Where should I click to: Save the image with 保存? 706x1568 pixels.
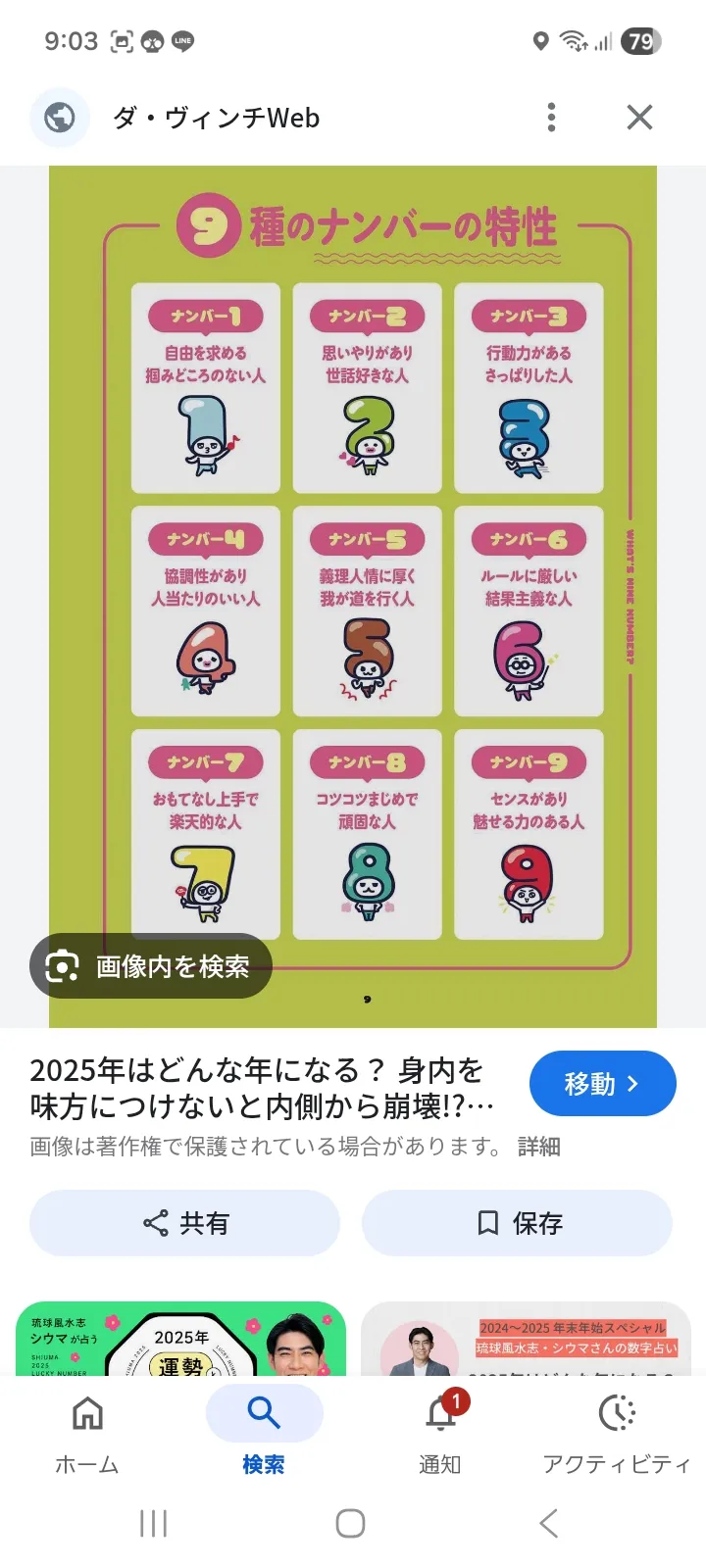point(517,1223)
